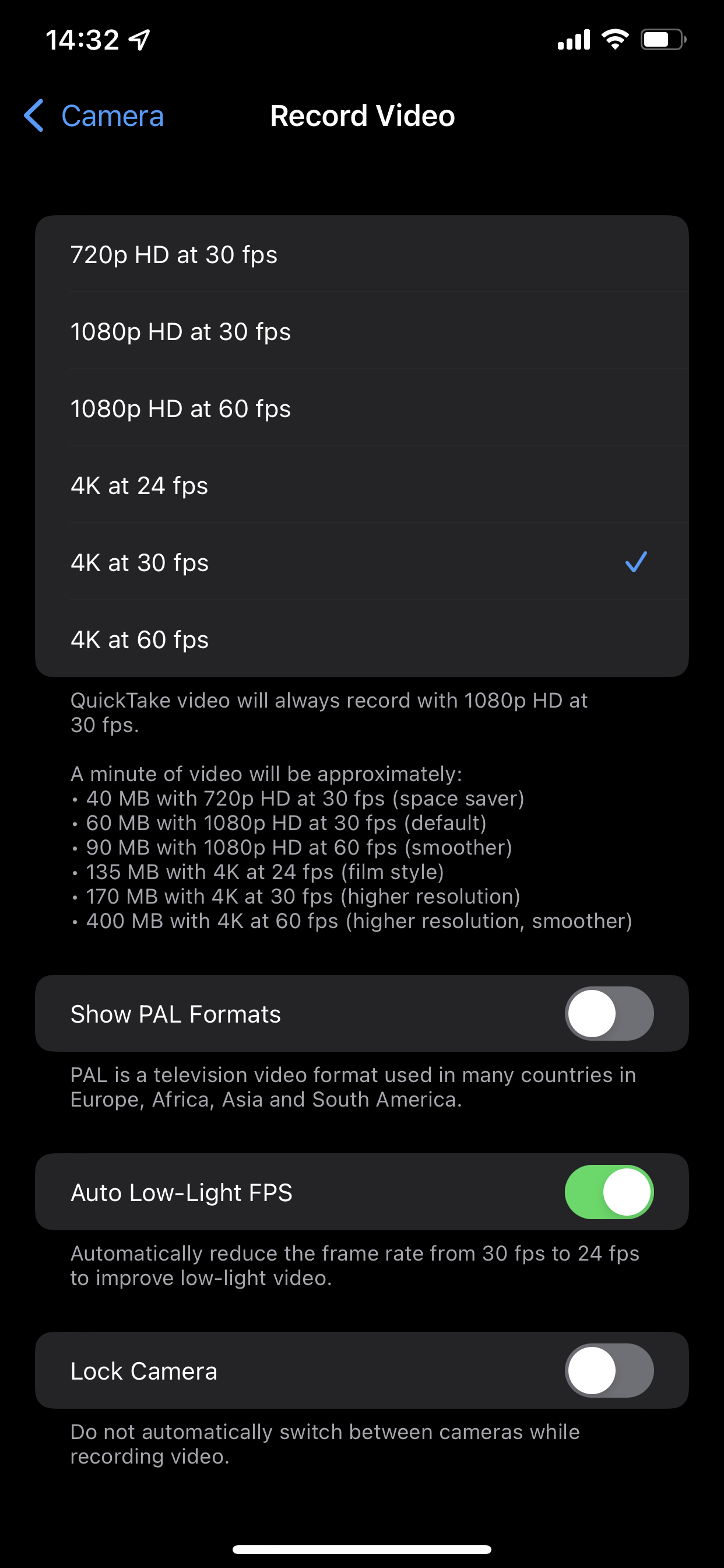Screen dimensions: 724x1568
Task: Go back to Camera settings
Action: click(x=94, y=116)
